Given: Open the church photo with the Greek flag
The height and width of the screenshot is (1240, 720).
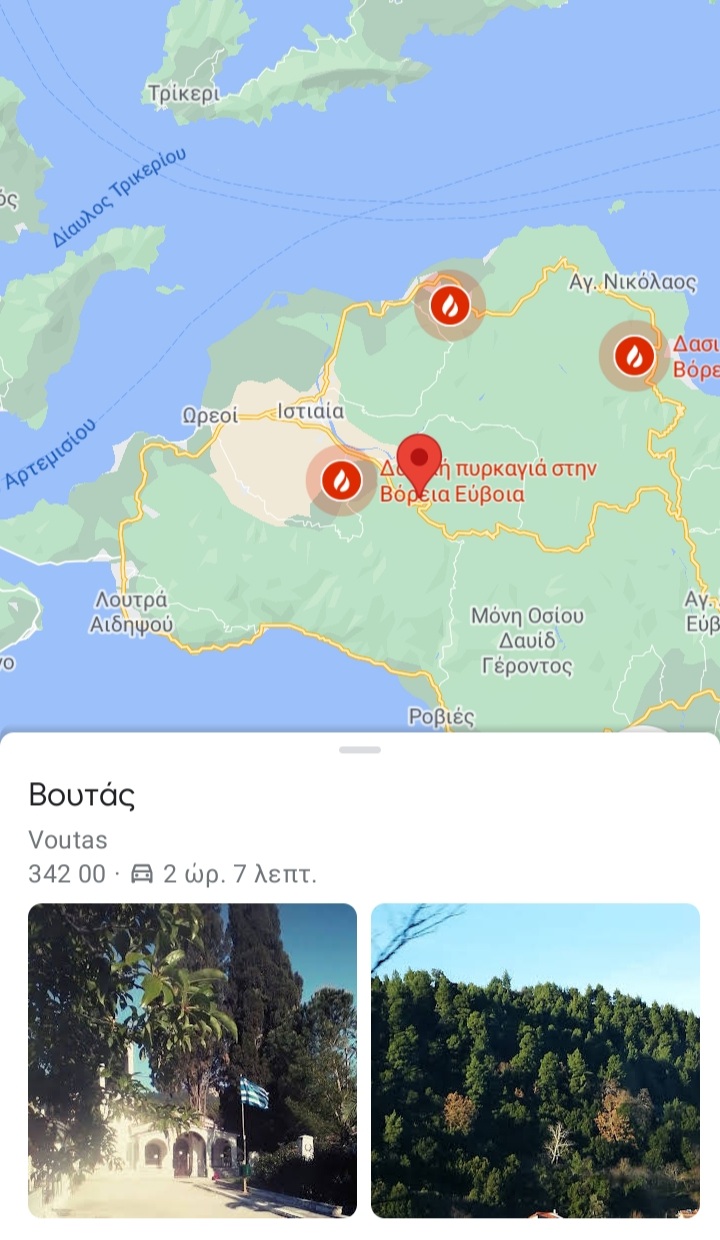Looking at the screenshot, I should [192, 1060].
